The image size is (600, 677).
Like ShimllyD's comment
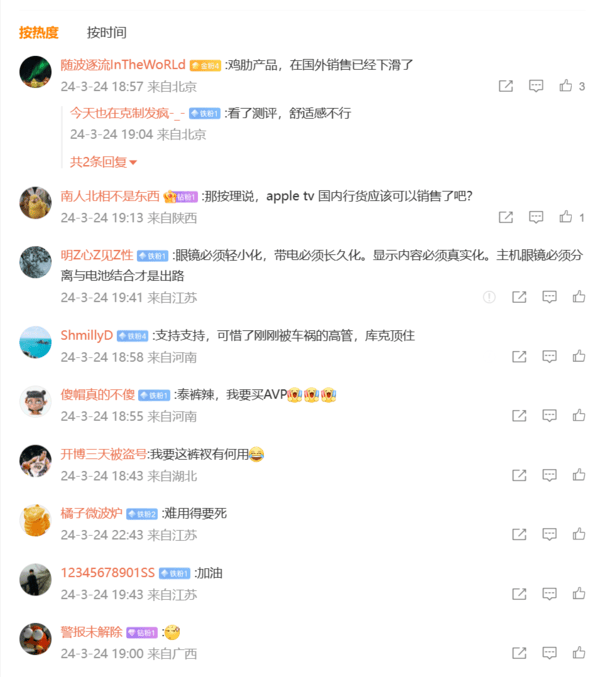[578, 357]
